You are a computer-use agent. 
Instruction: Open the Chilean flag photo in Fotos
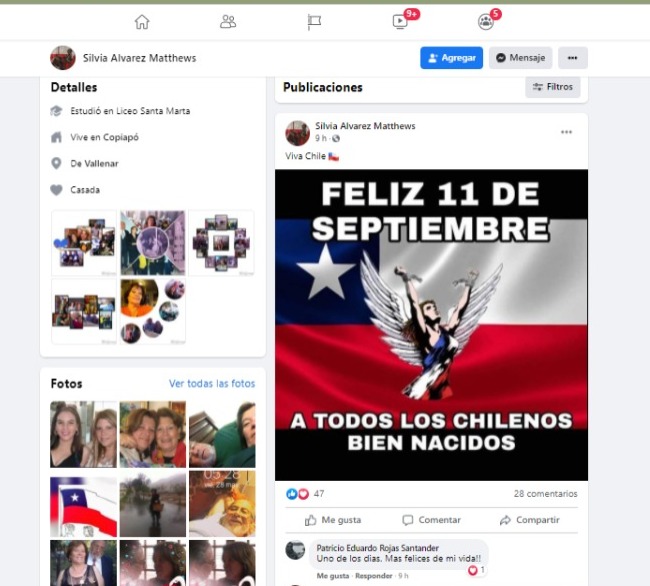click(x=83, y=505)
